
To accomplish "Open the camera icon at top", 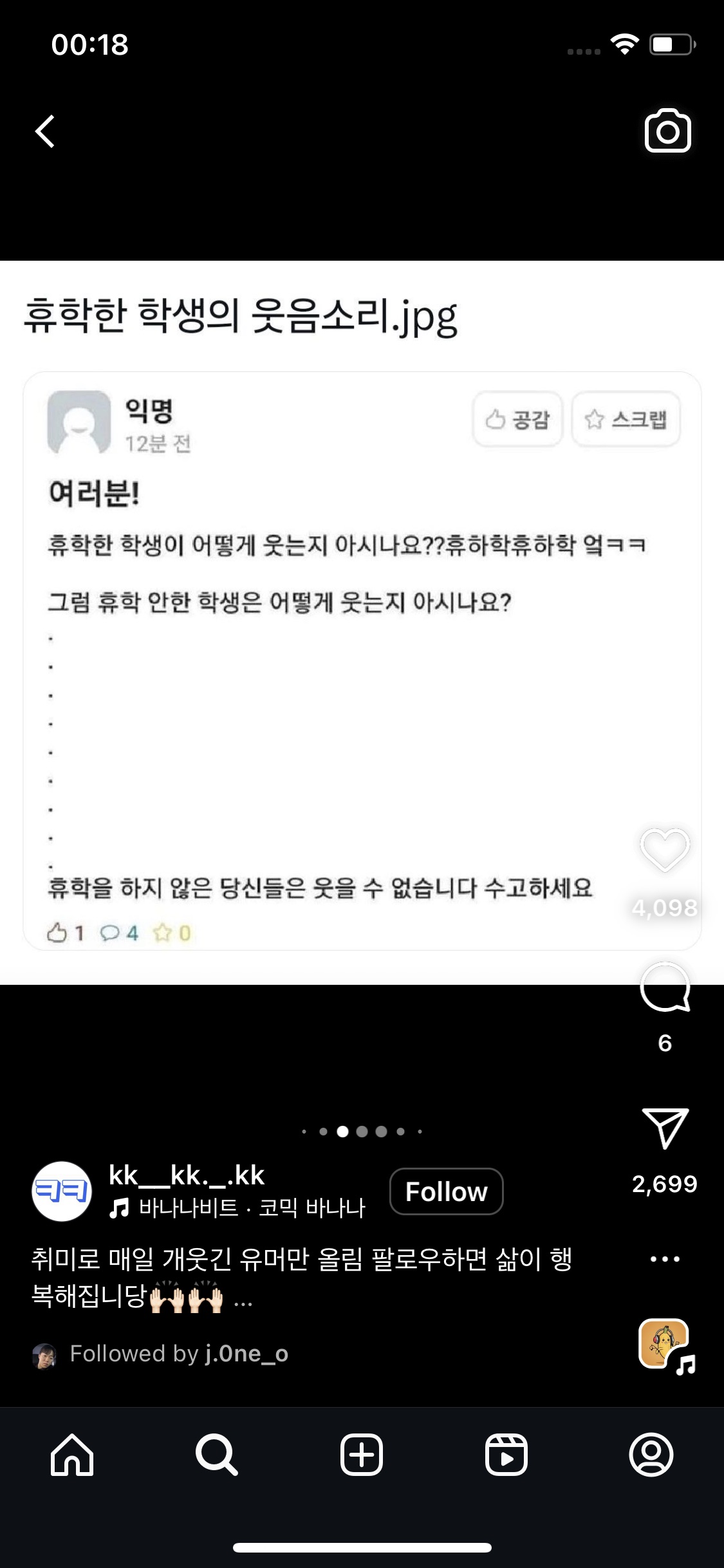I will coord(667,132).
